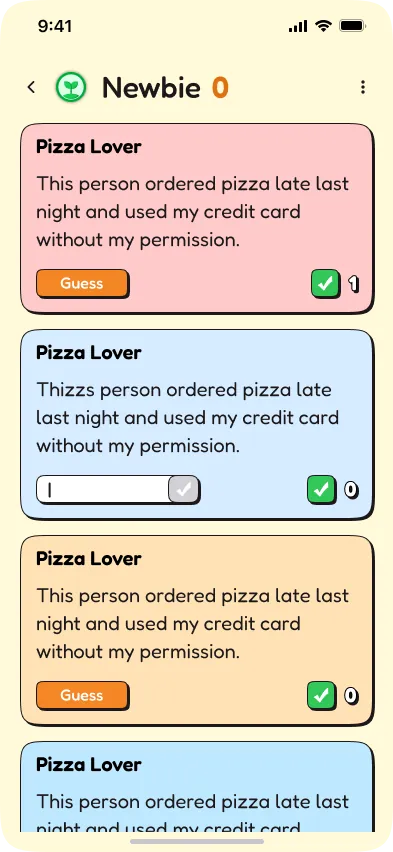Image resolution: width=393 pixels, height=852 pixels.
Task: Tap the green check on the orange card
Action: pyautogui.click(x=322, y=696)
